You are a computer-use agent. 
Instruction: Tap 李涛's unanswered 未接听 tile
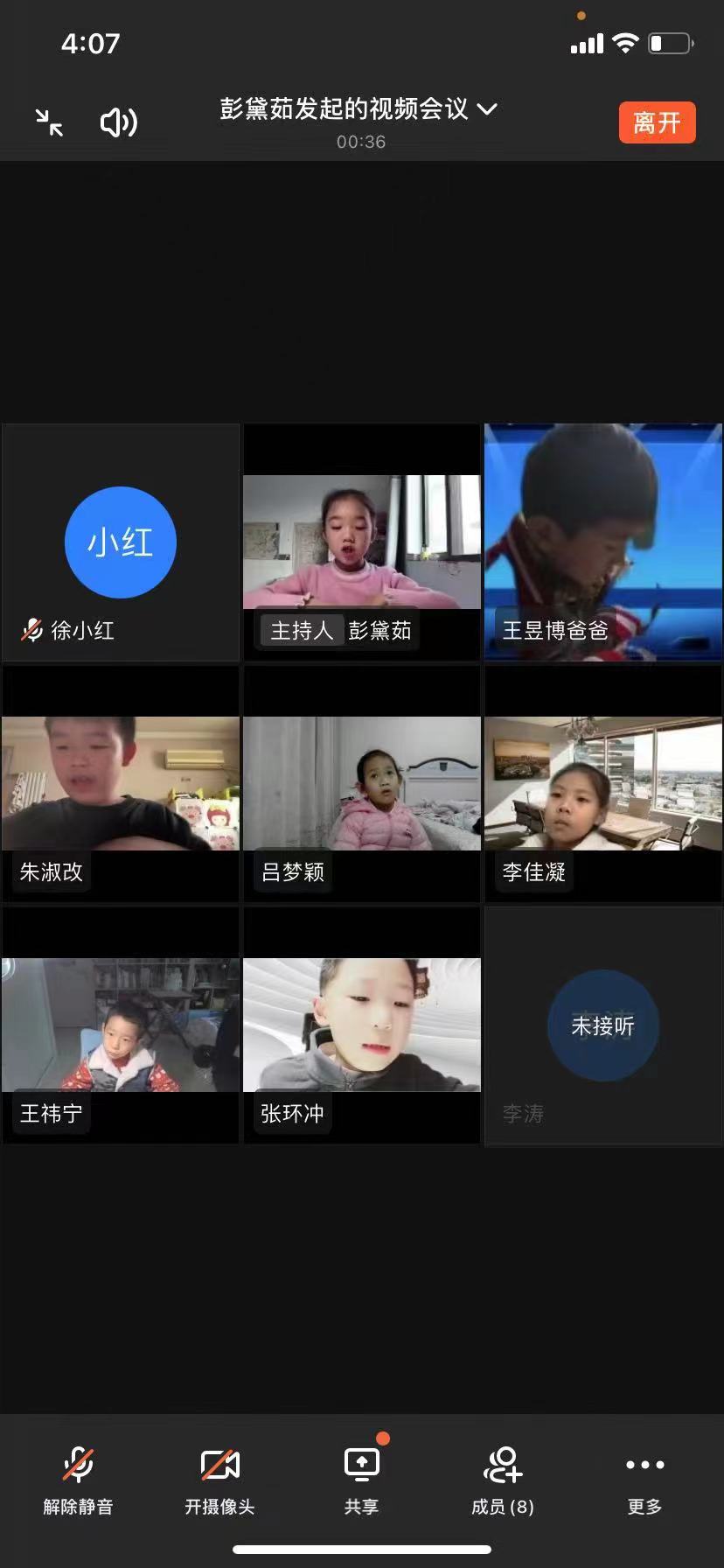602,1025
